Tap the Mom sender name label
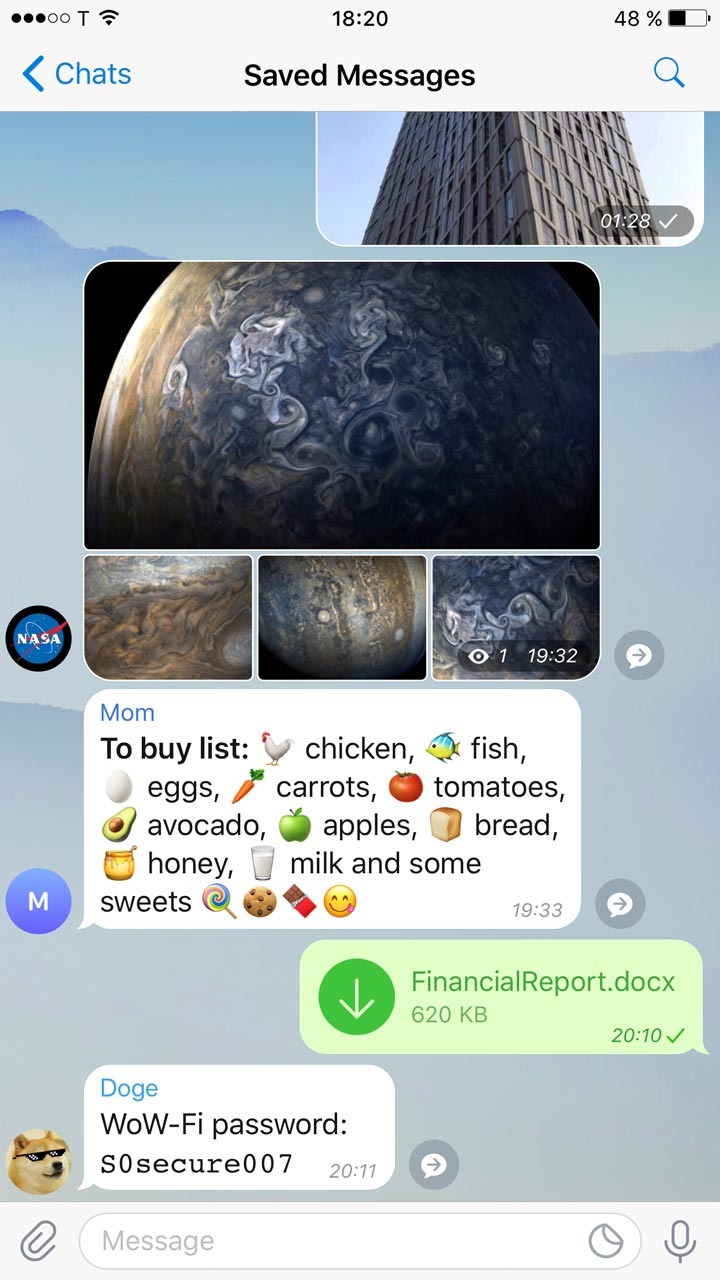Image resolution: width=720 pixels, height=1280 pixels. click(x=126, y=712)
